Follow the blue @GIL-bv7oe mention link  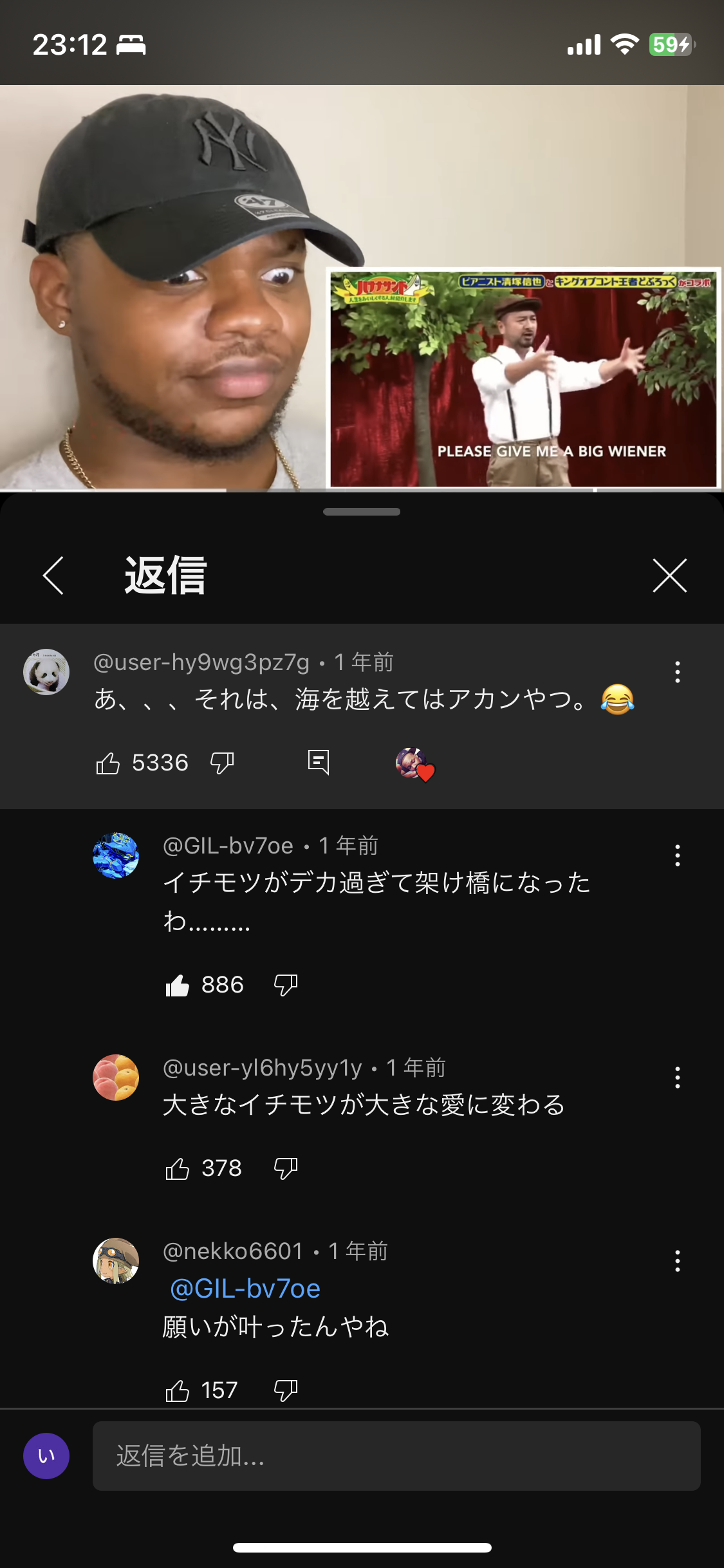245,1289
